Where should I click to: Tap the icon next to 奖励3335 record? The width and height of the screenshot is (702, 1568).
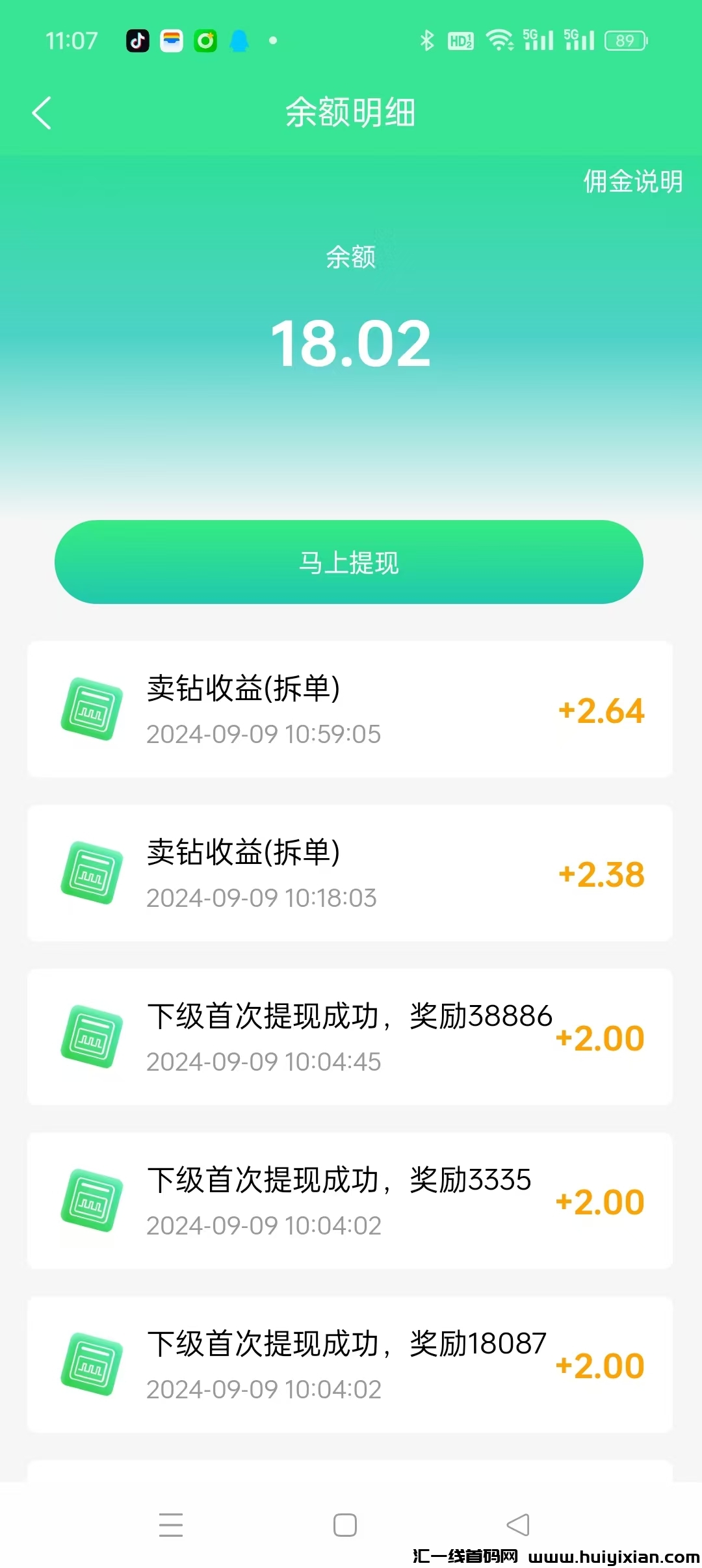tap(91, 1201)
